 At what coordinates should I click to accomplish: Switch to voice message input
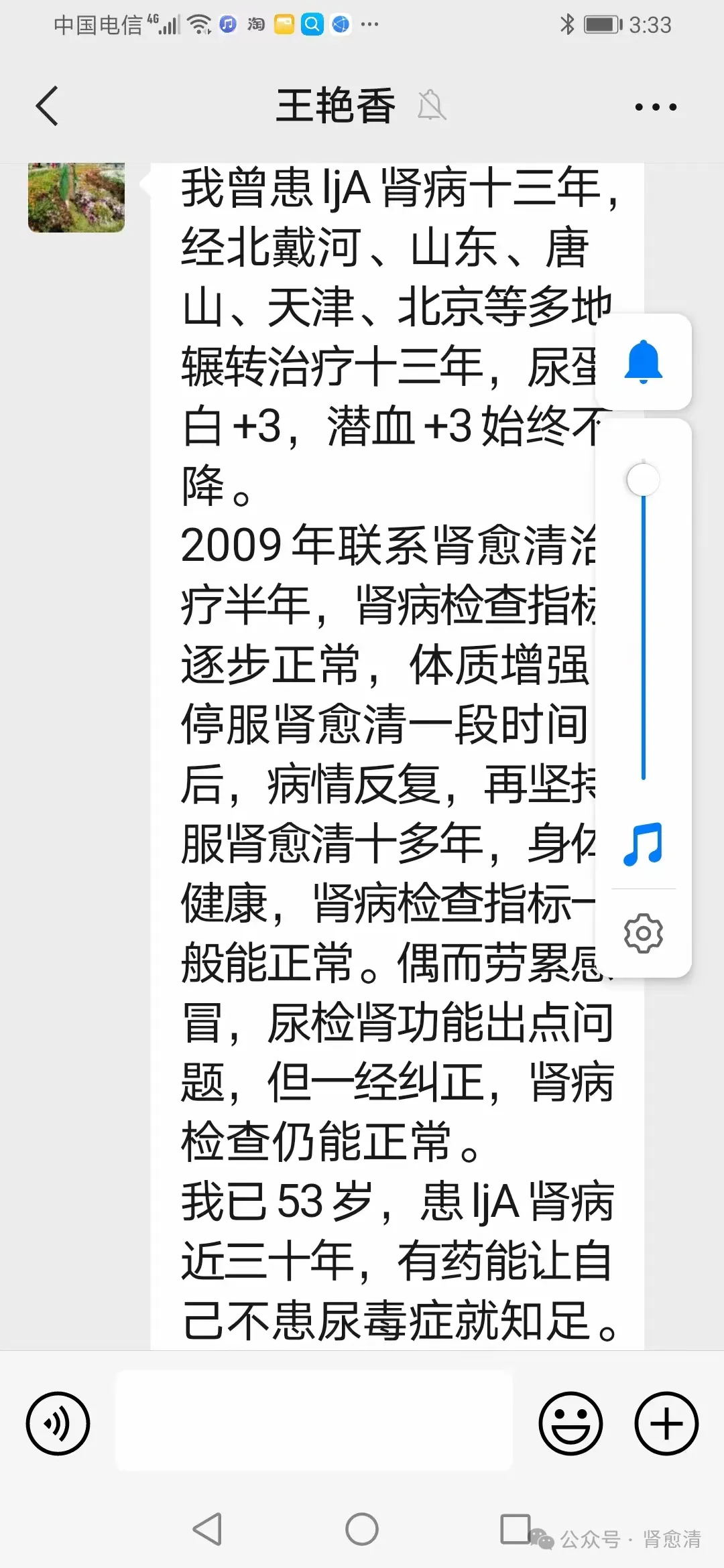click(x=58, y=1424)
